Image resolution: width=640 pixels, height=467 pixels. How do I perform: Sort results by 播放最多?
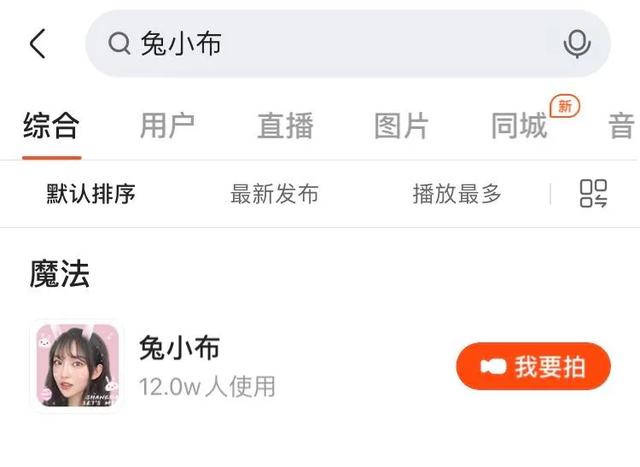457,194
